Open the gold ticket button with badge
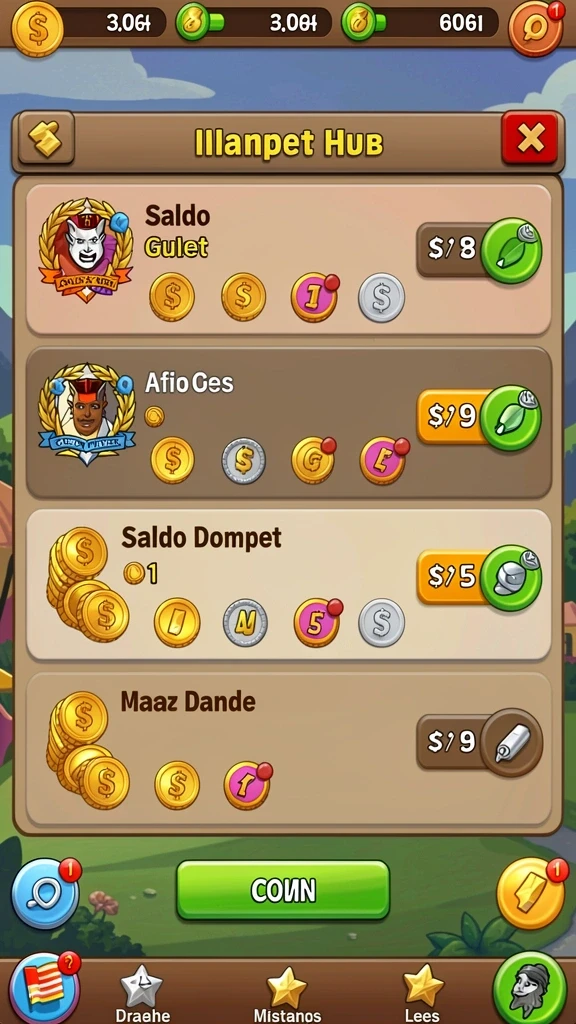Viewport: 576px width, 1024px height. (x=531, y=893)
